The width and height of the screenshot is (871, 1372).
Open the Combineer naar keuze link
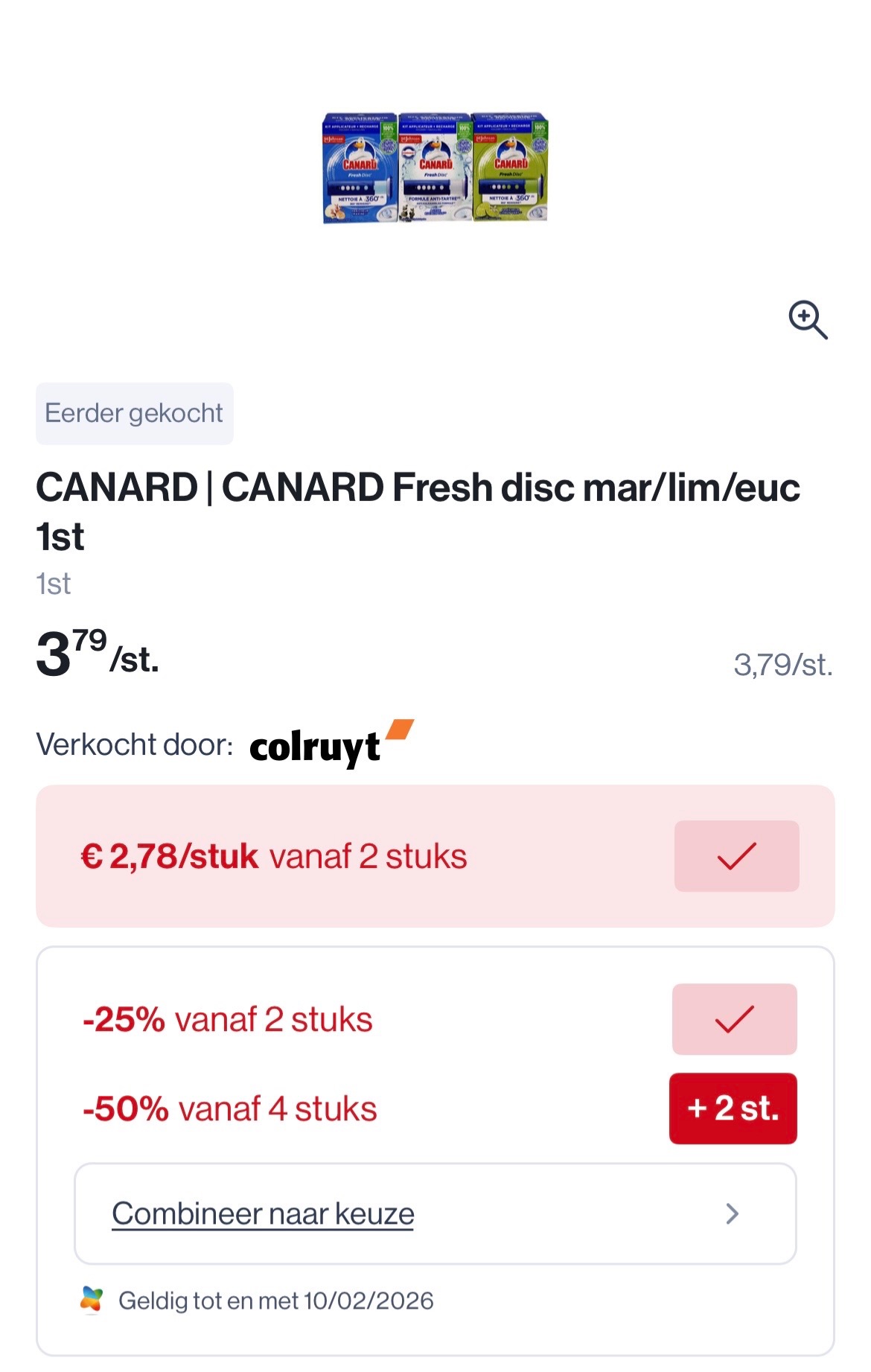pyautogui.click(x=263, y=1213)
